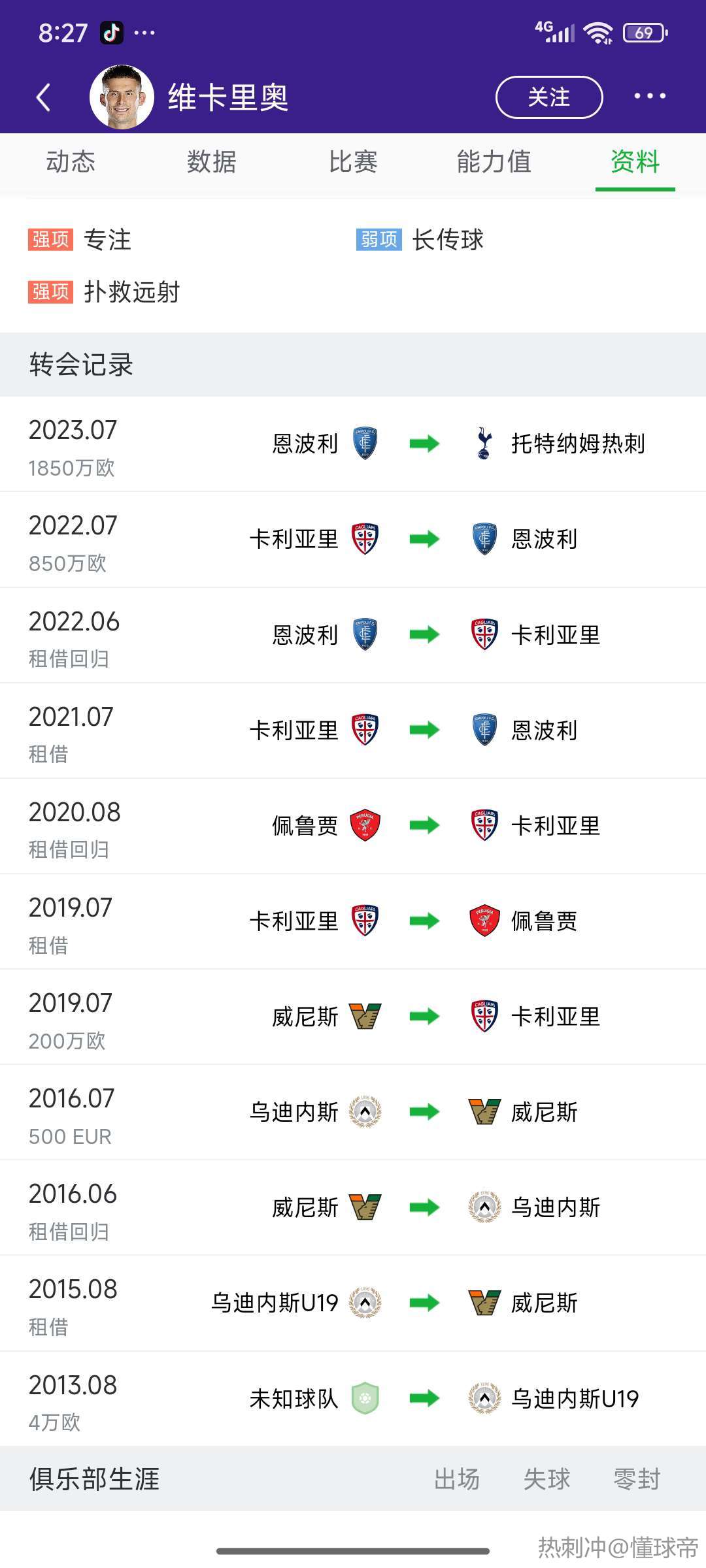Switch to the 能力值 tab

[x=494, y=161]
